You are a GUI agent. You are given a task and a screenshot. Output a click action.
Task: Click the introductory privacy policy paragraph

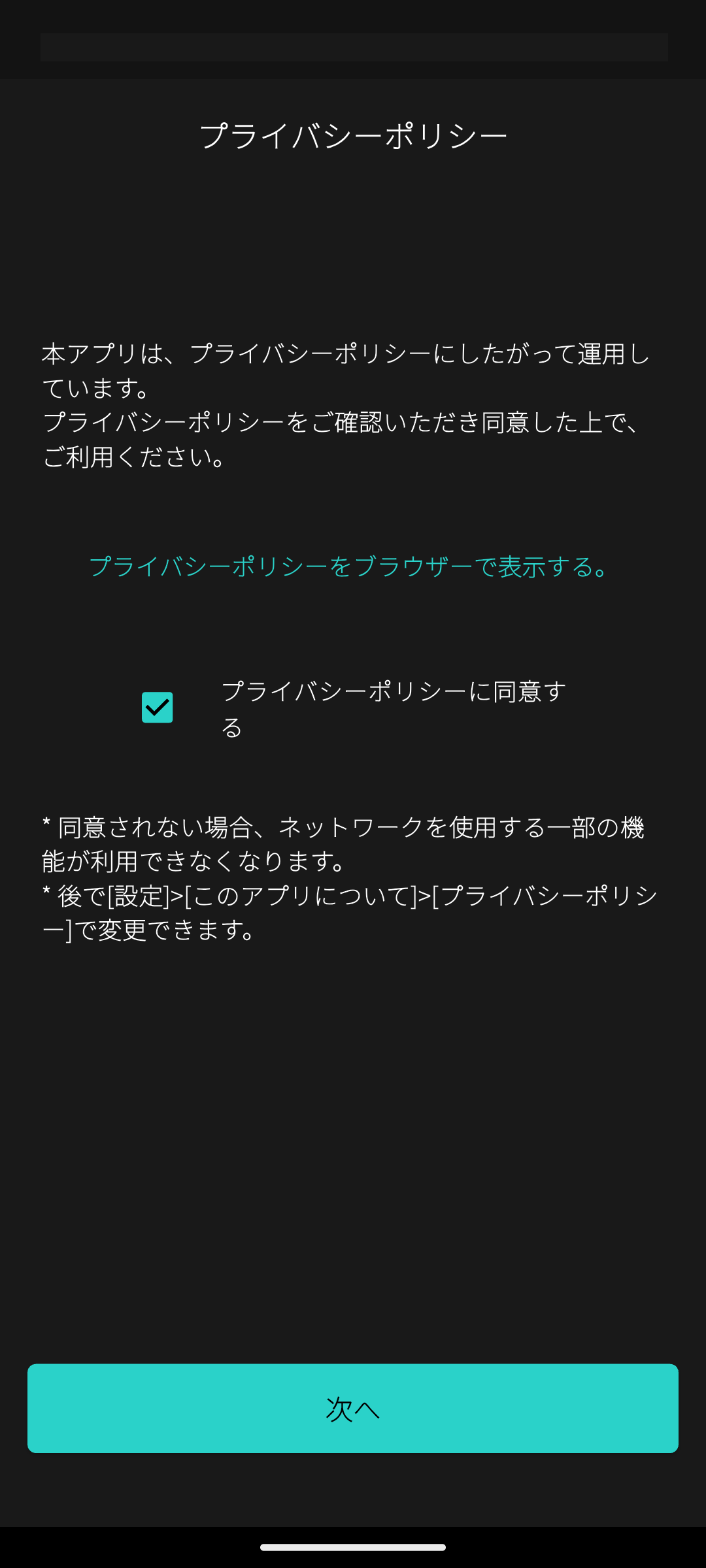(345, 405)
